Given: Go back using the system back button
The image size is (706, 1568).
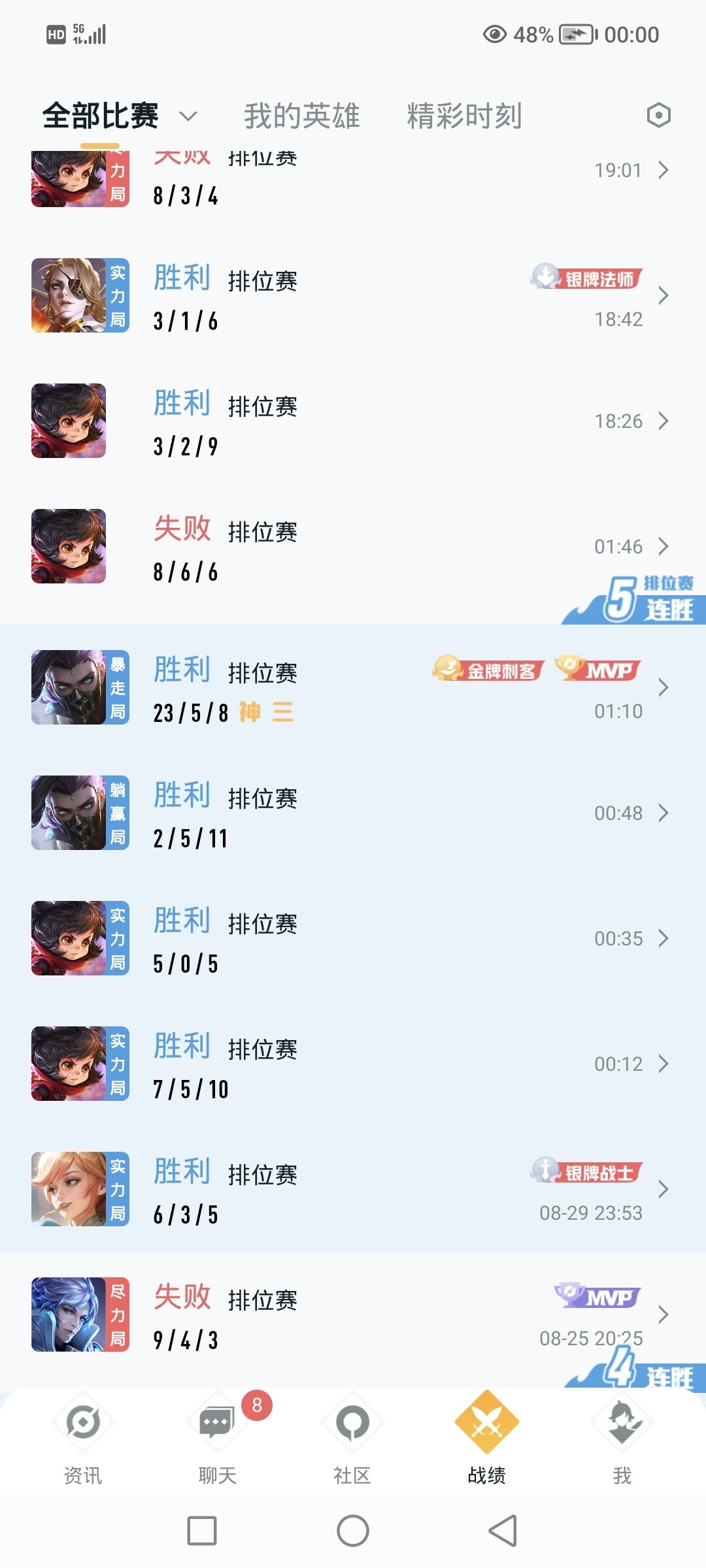Looking at the screenshot, I should [503, 1531].
